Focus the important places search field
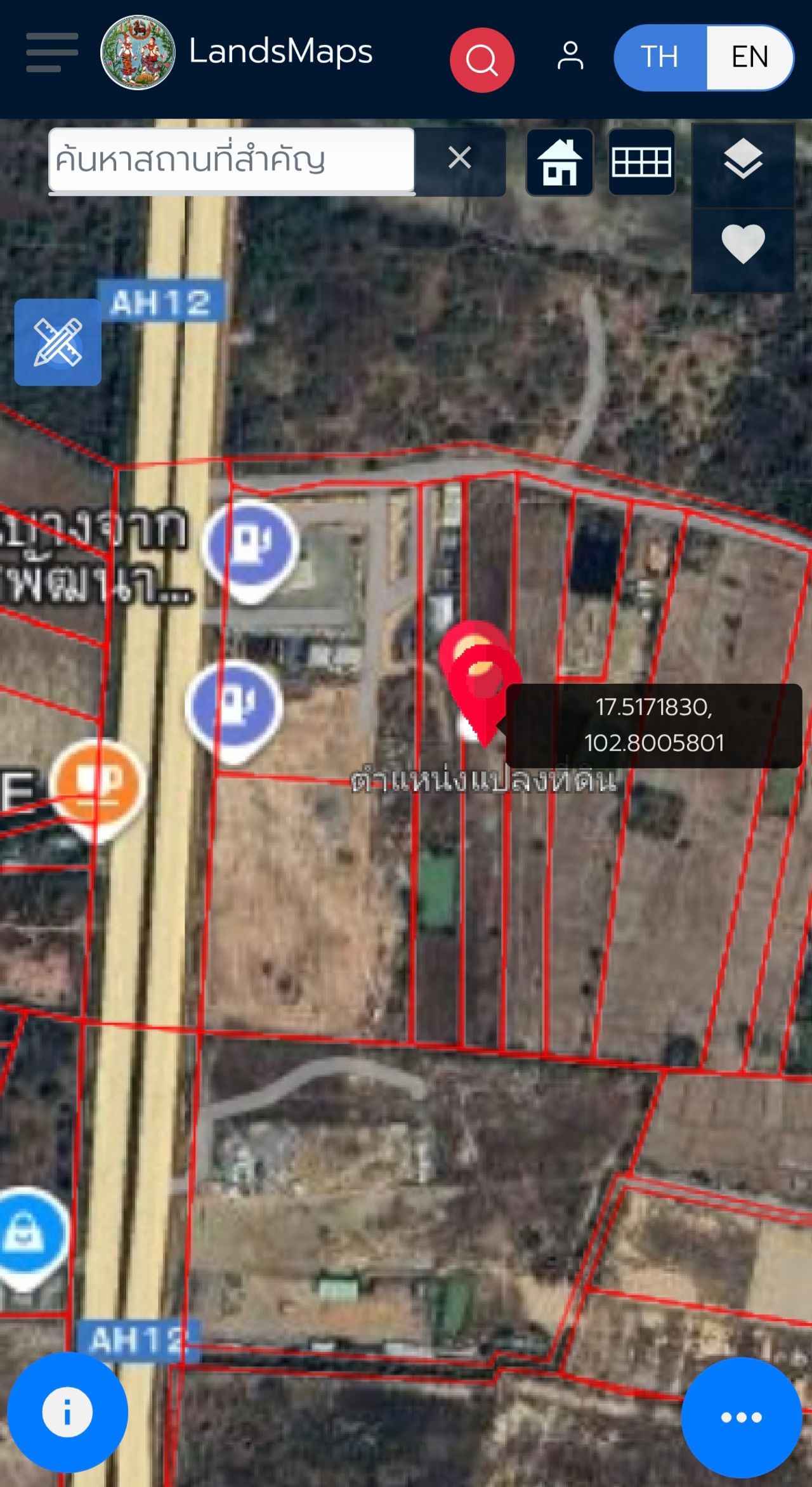This screenshot has width=812, height=1487. (x=232, y=160)
